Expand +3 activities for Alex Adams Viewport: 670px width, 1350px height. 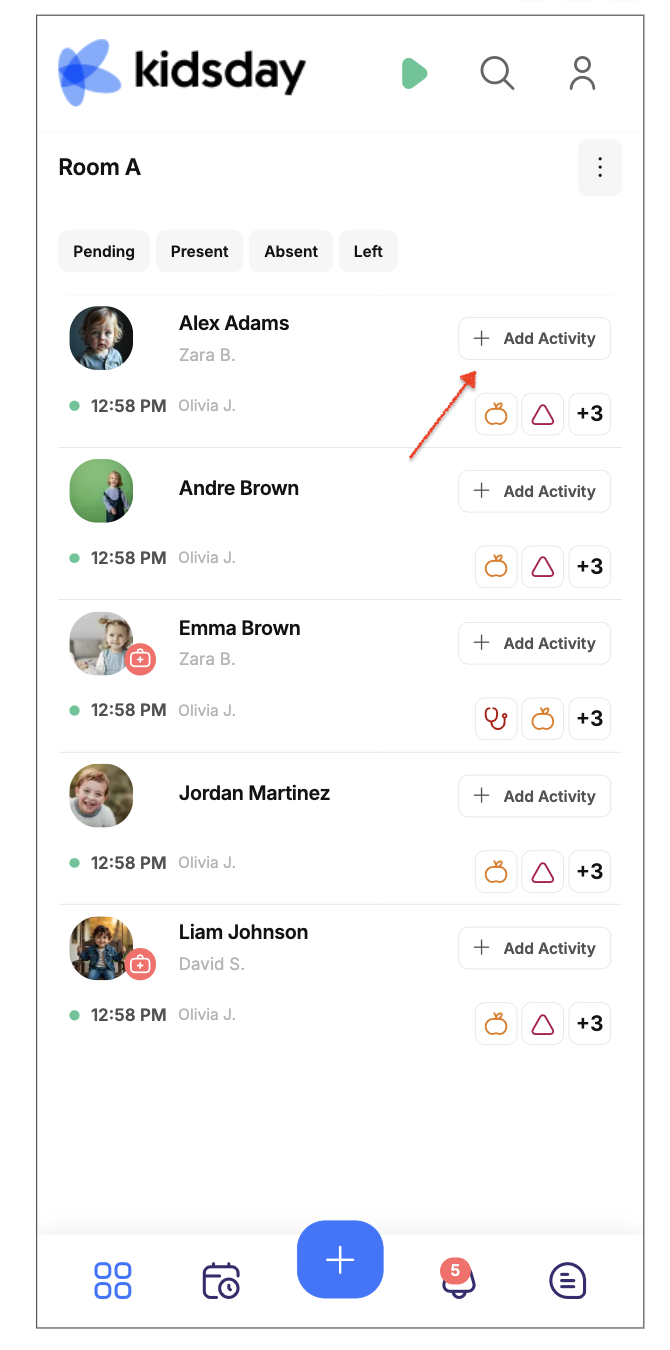coord(590,414)
